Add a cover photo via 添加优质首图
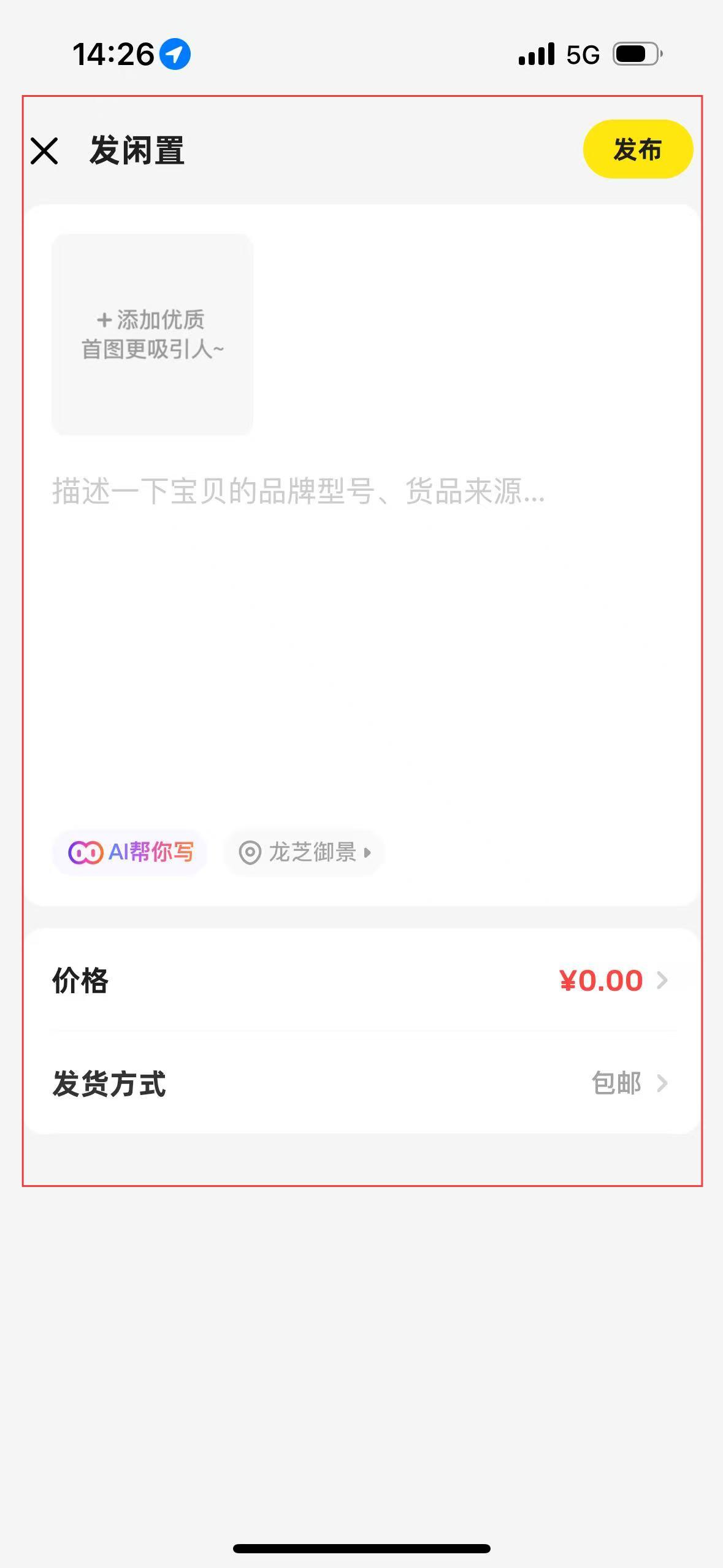The width and height of the screenshot is (723, 1568). [x=152, y=334]
